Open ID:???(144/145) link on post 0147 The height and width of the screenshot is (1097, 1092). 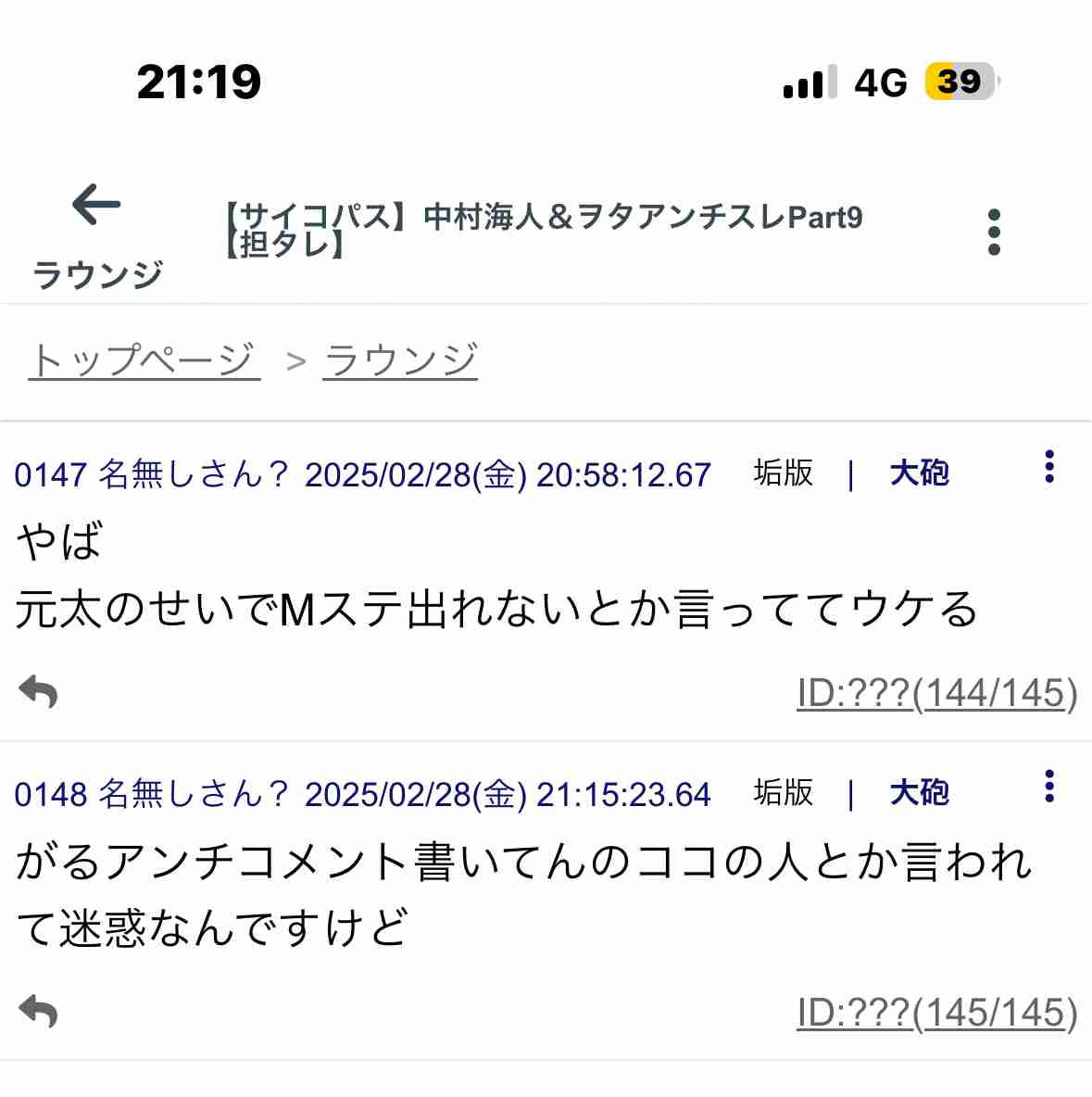point(935,693)
